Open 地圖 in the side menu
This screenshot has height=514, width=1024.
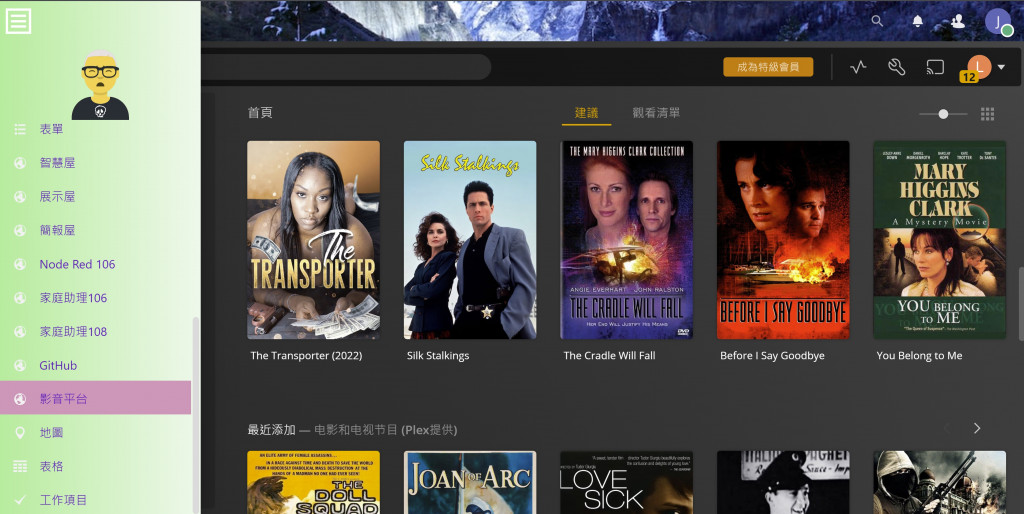point(51,433)
